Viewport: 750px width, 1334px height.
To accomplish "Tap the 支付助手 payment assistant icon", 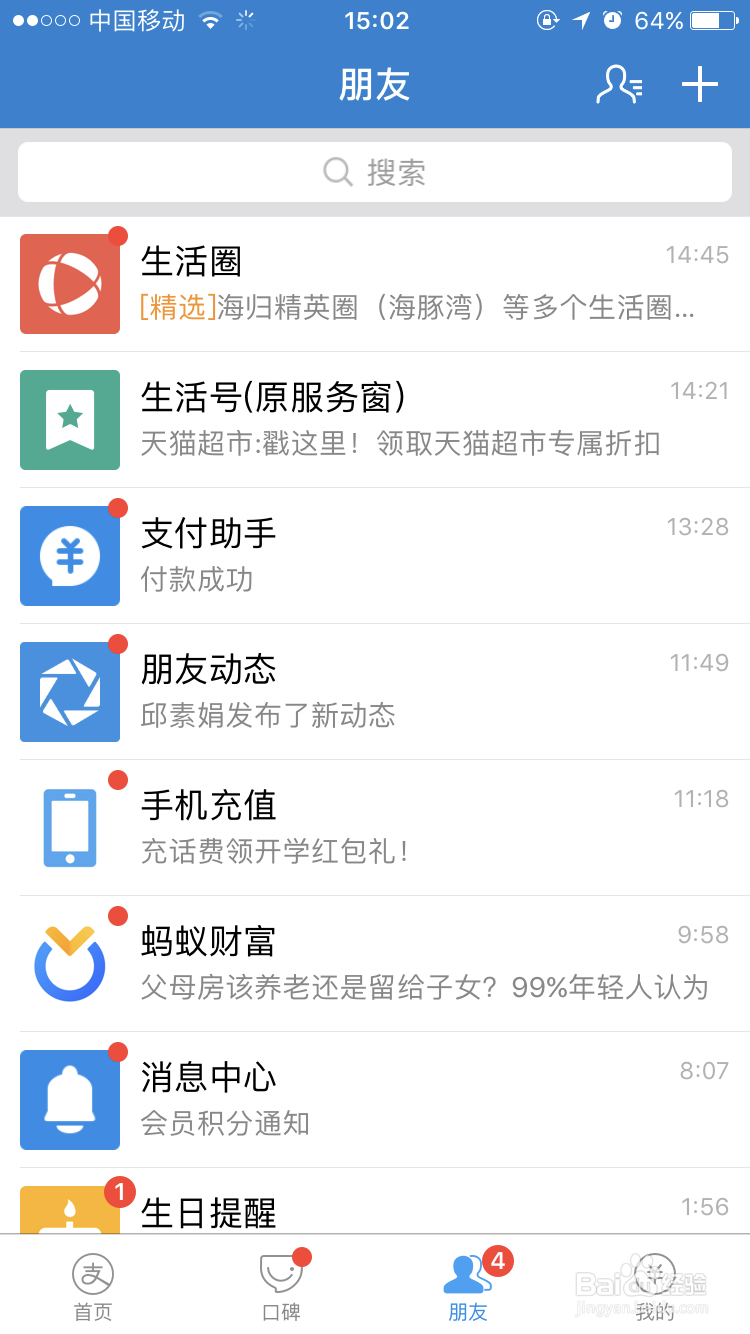I will click(70, 555).
